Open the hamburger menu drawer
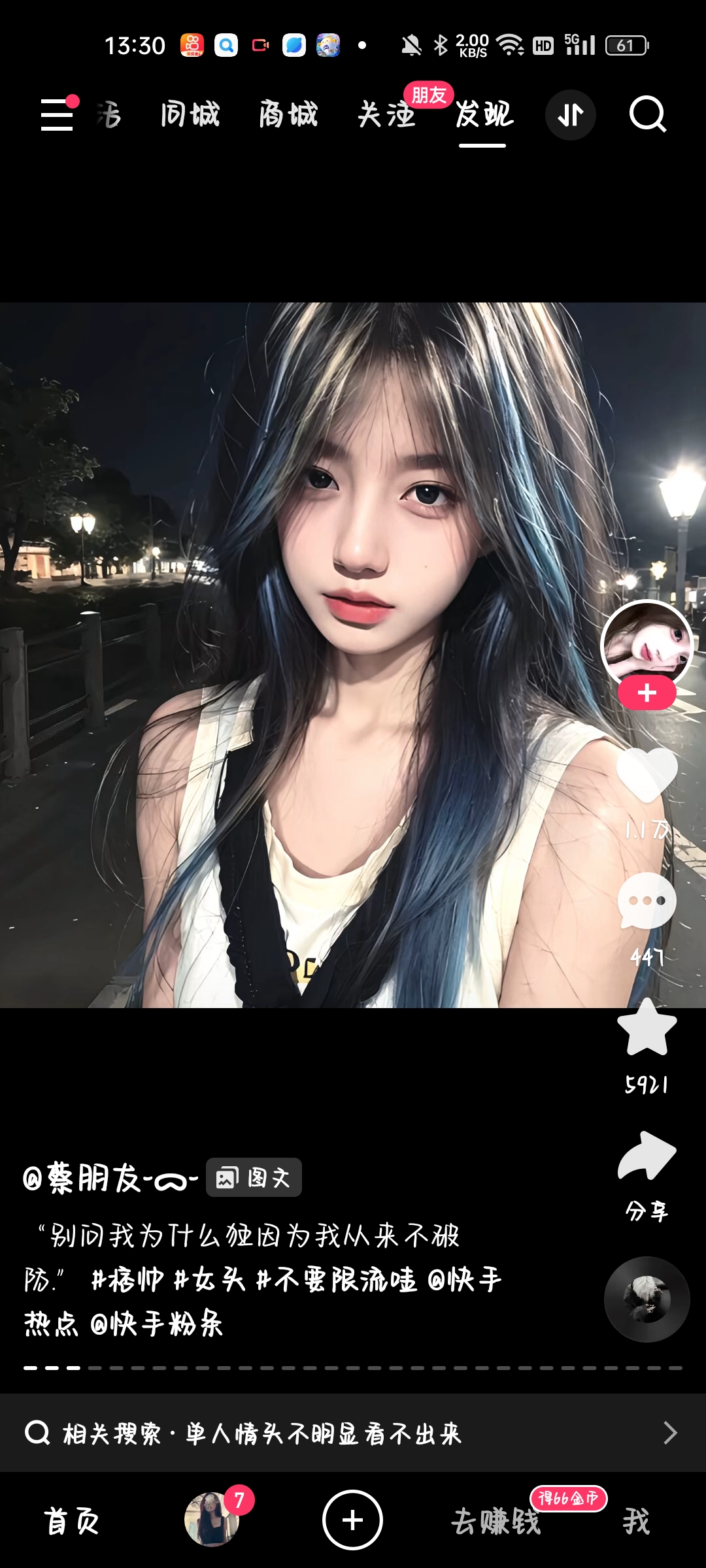Viewport: 706px width, 1568px height. (x=58, y=114)
